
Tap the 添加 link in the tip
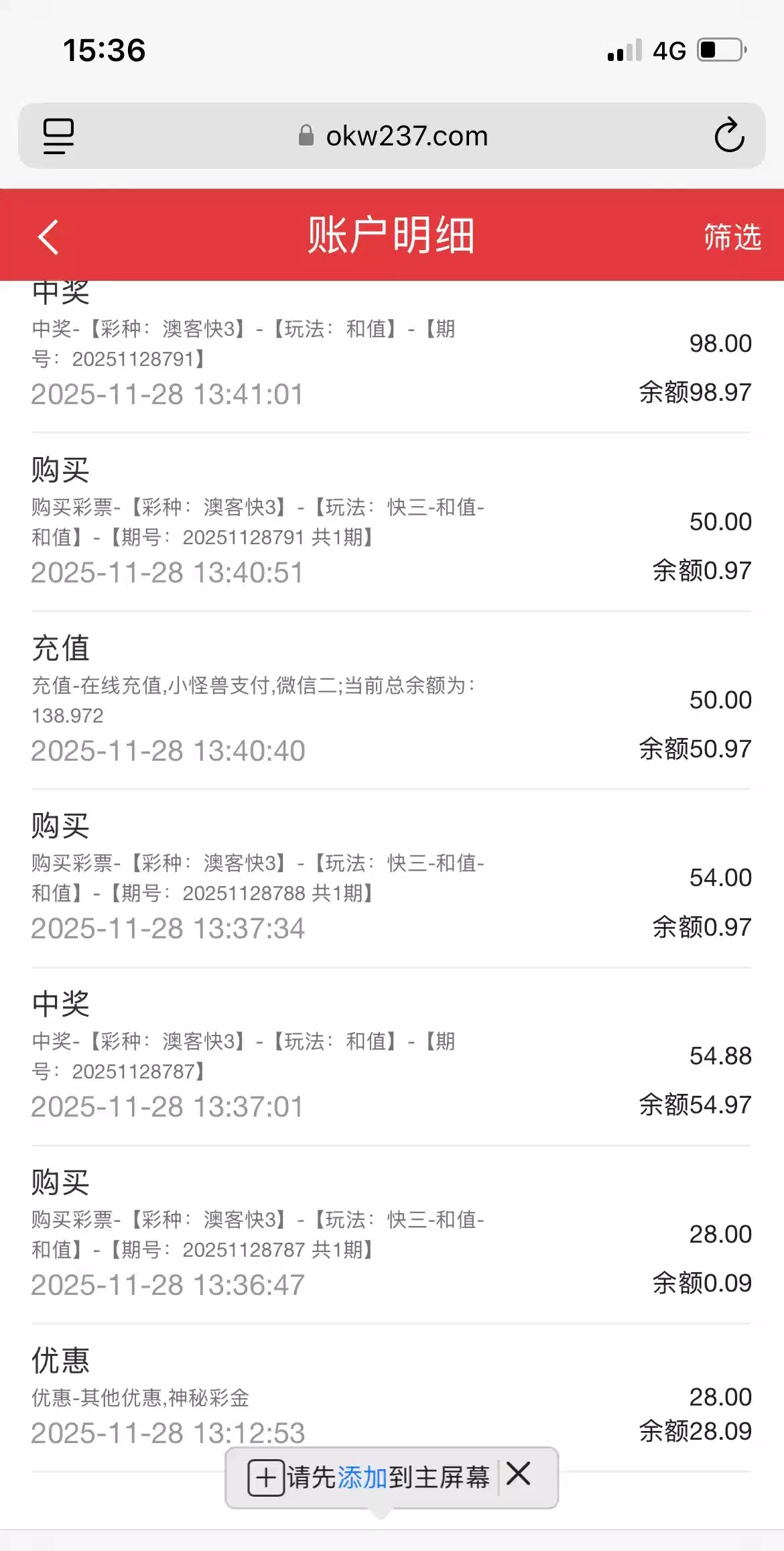(362, 1477)
